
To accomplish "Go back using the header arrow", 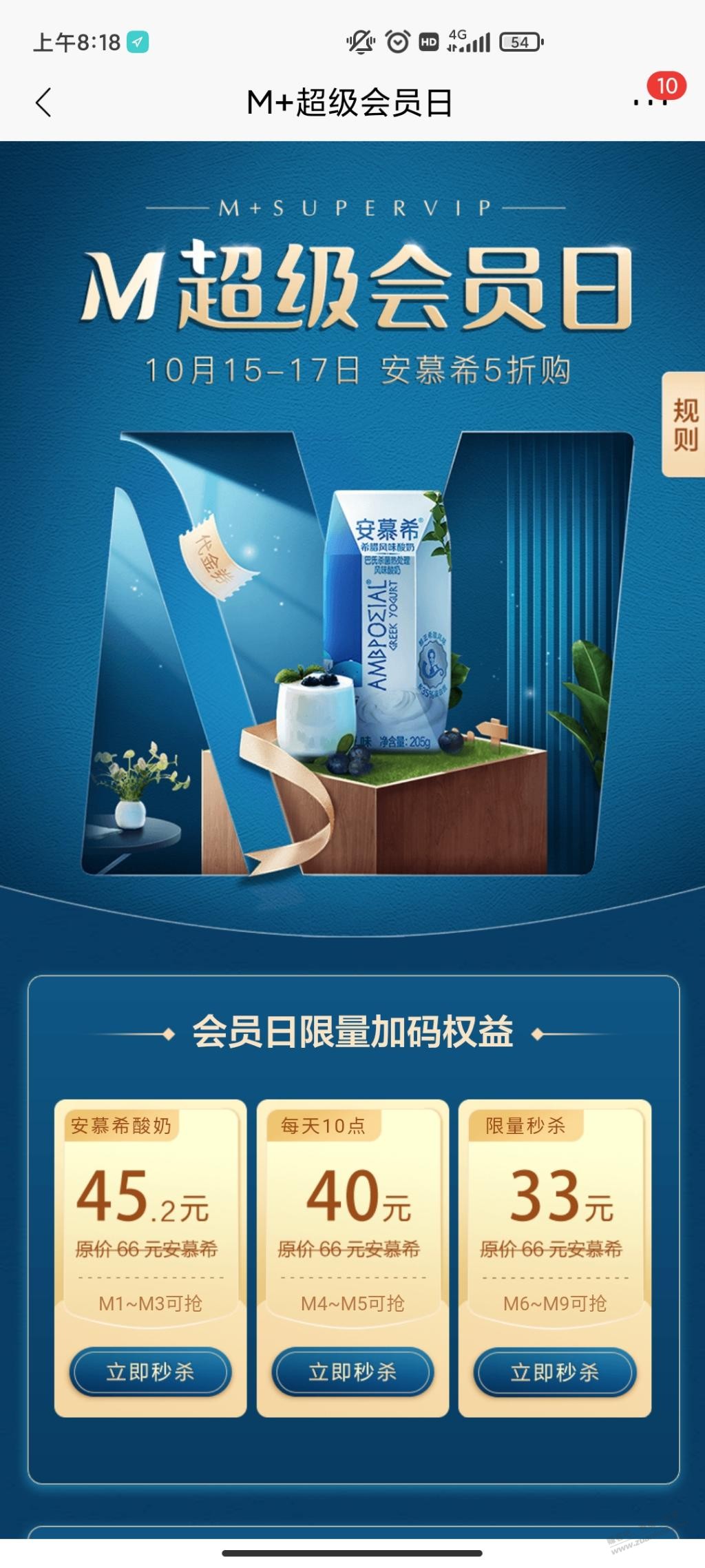I will click(x=43, y=103).
